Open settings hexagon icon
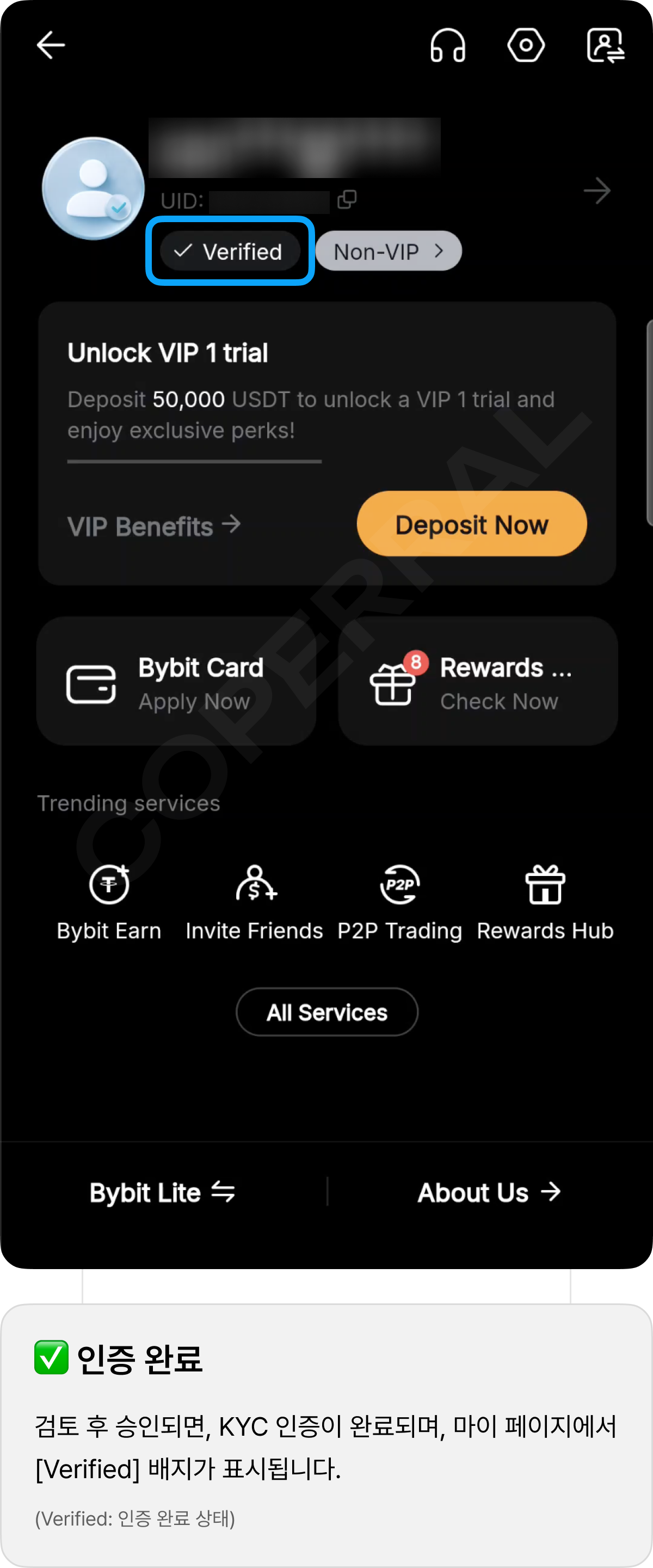 click(526, 46)
